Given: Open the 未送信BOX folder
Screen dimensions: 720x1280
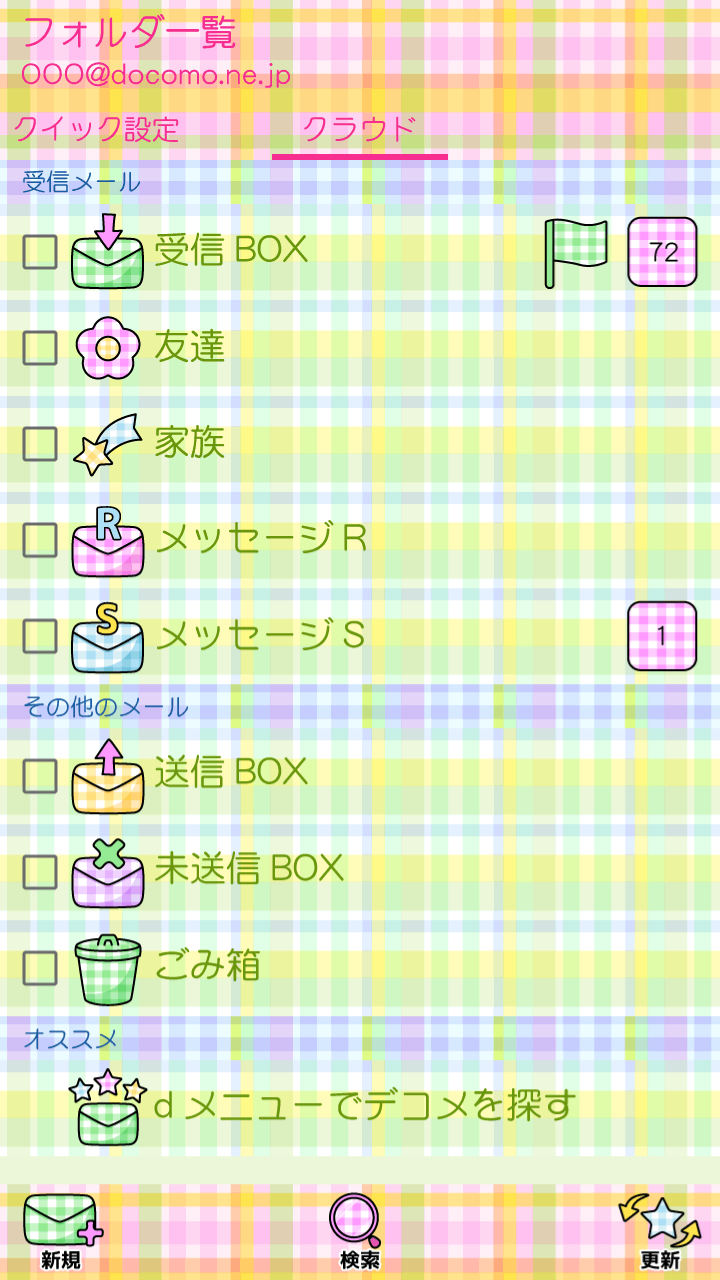Looking at the screenshot, I should point(249,868).
